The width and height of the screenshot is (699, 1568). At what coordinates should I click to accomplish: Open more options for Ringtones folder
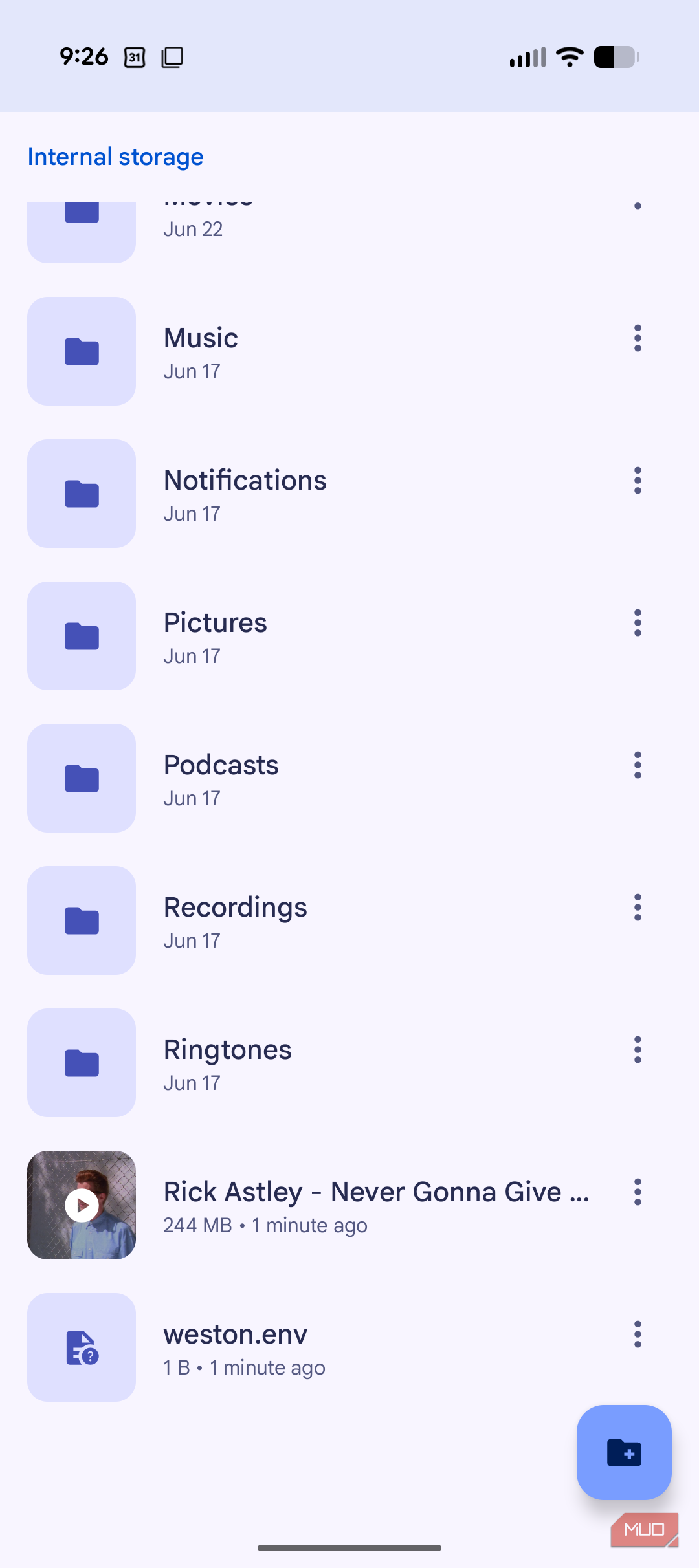(638, 1050)
